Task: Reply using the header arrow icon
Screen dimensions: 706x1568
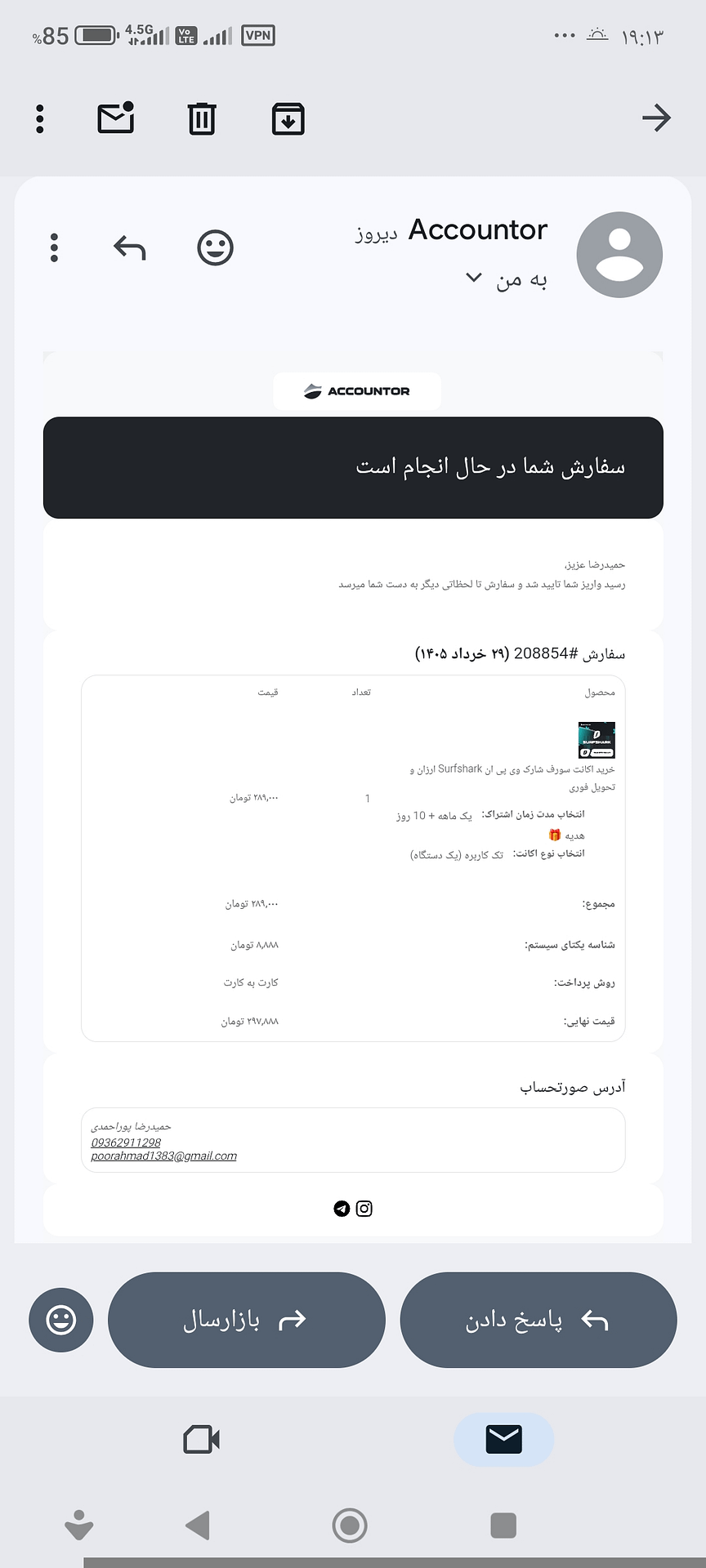Action: point(130,247)
